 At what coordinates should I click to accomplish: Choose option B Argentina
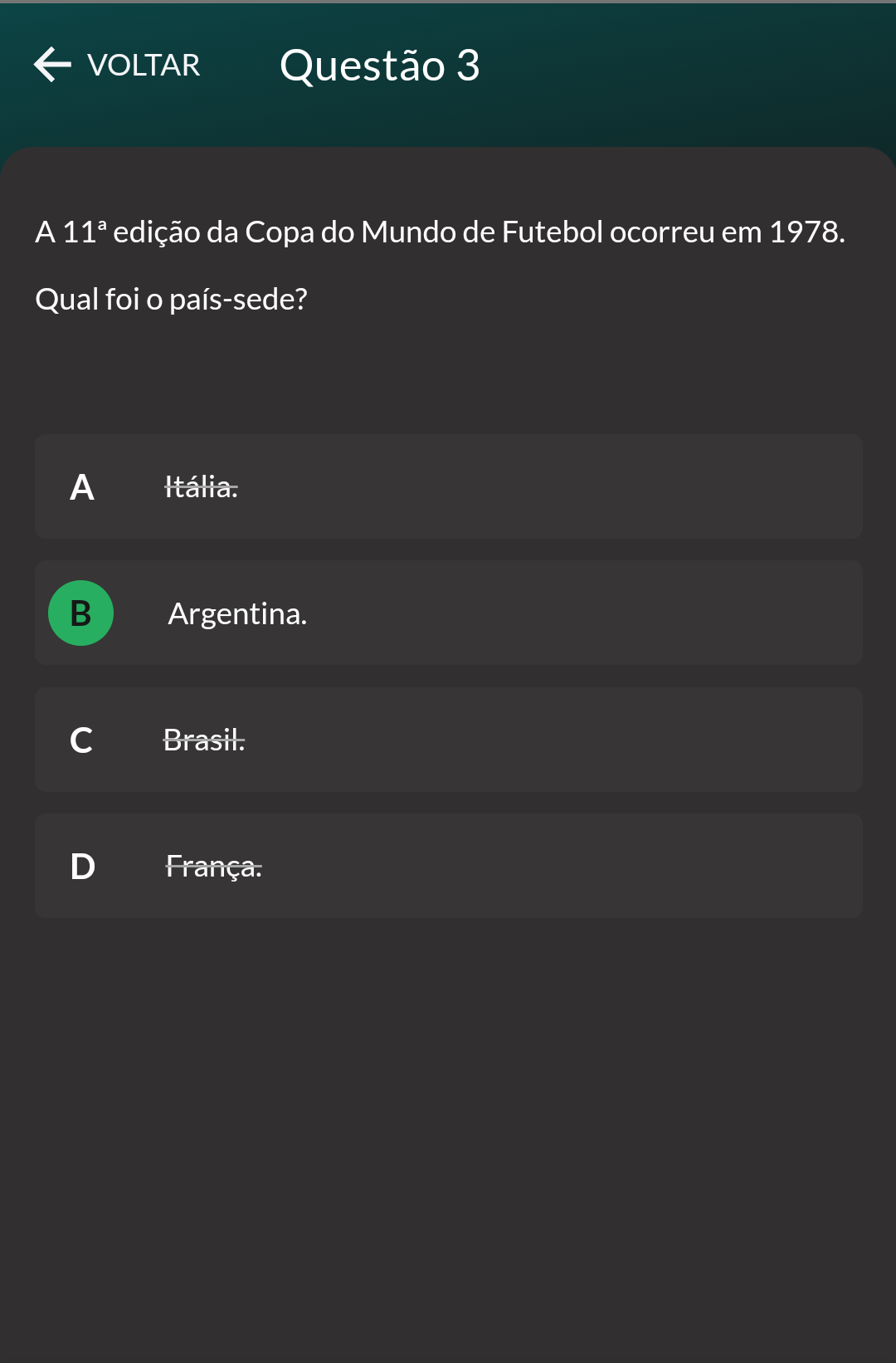[x=448, y=613]
